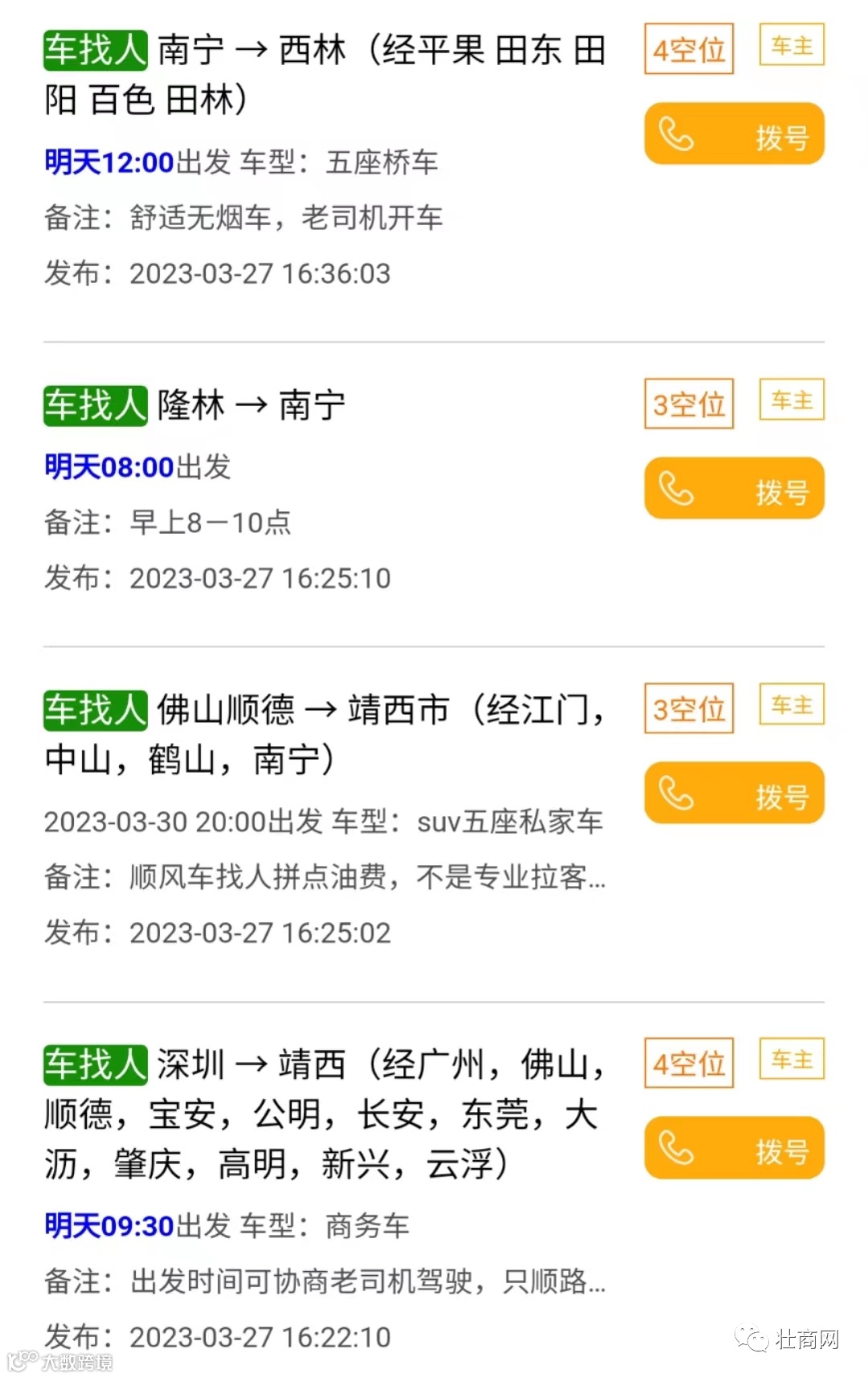Dial the 佛山顺德 → 靖西市 car owner
Viewport: 868px width, 1378px height.
(734, 794)
